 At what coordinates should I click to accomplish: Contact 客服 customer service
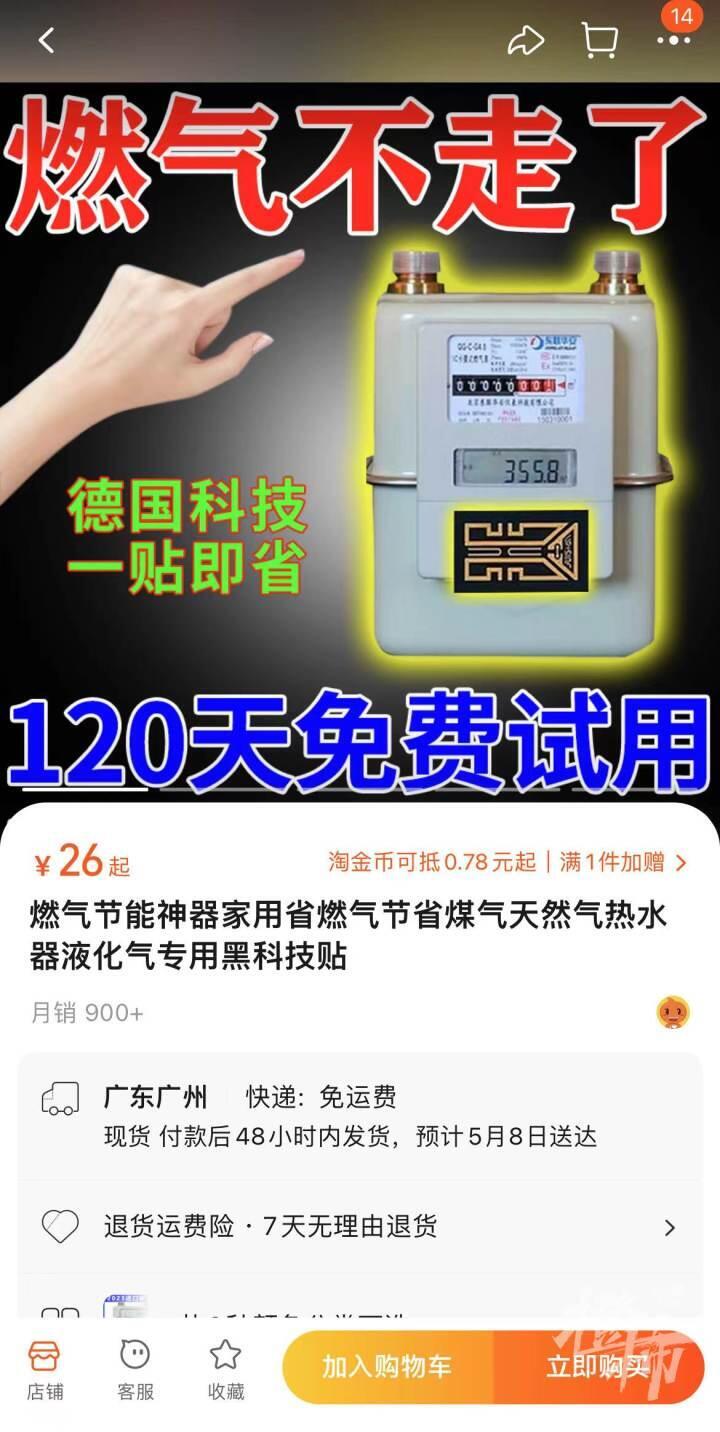click(135, 1368)
